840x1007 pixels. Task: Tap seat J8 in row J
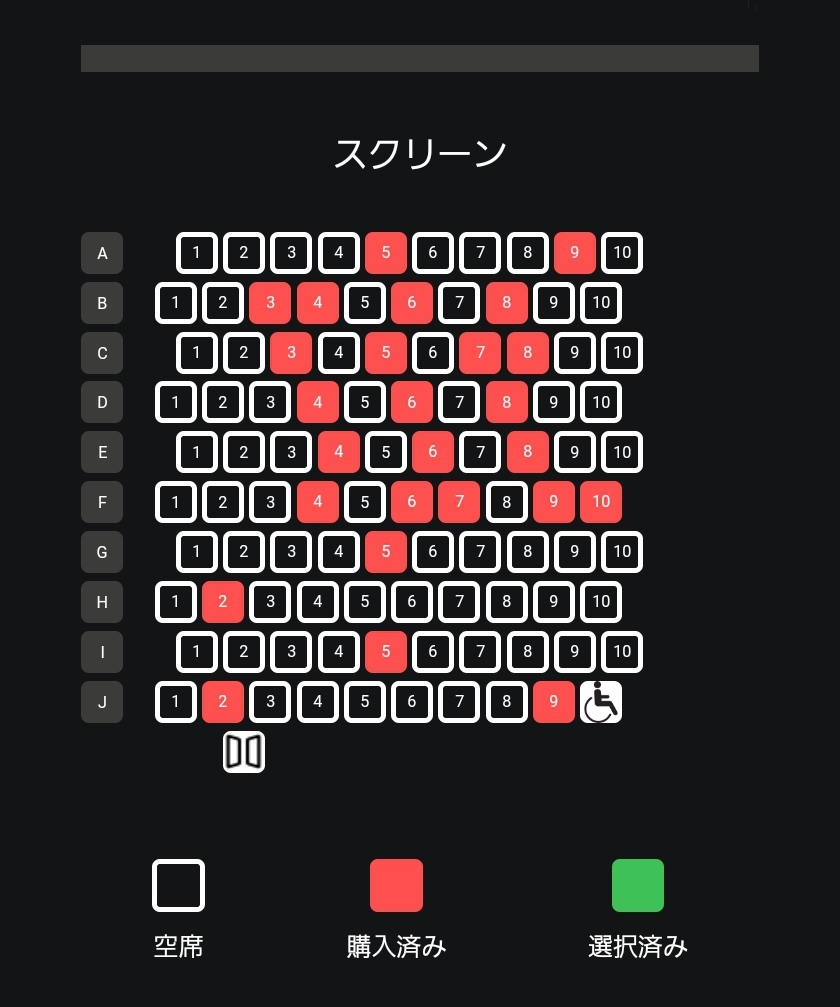[507, 702]
